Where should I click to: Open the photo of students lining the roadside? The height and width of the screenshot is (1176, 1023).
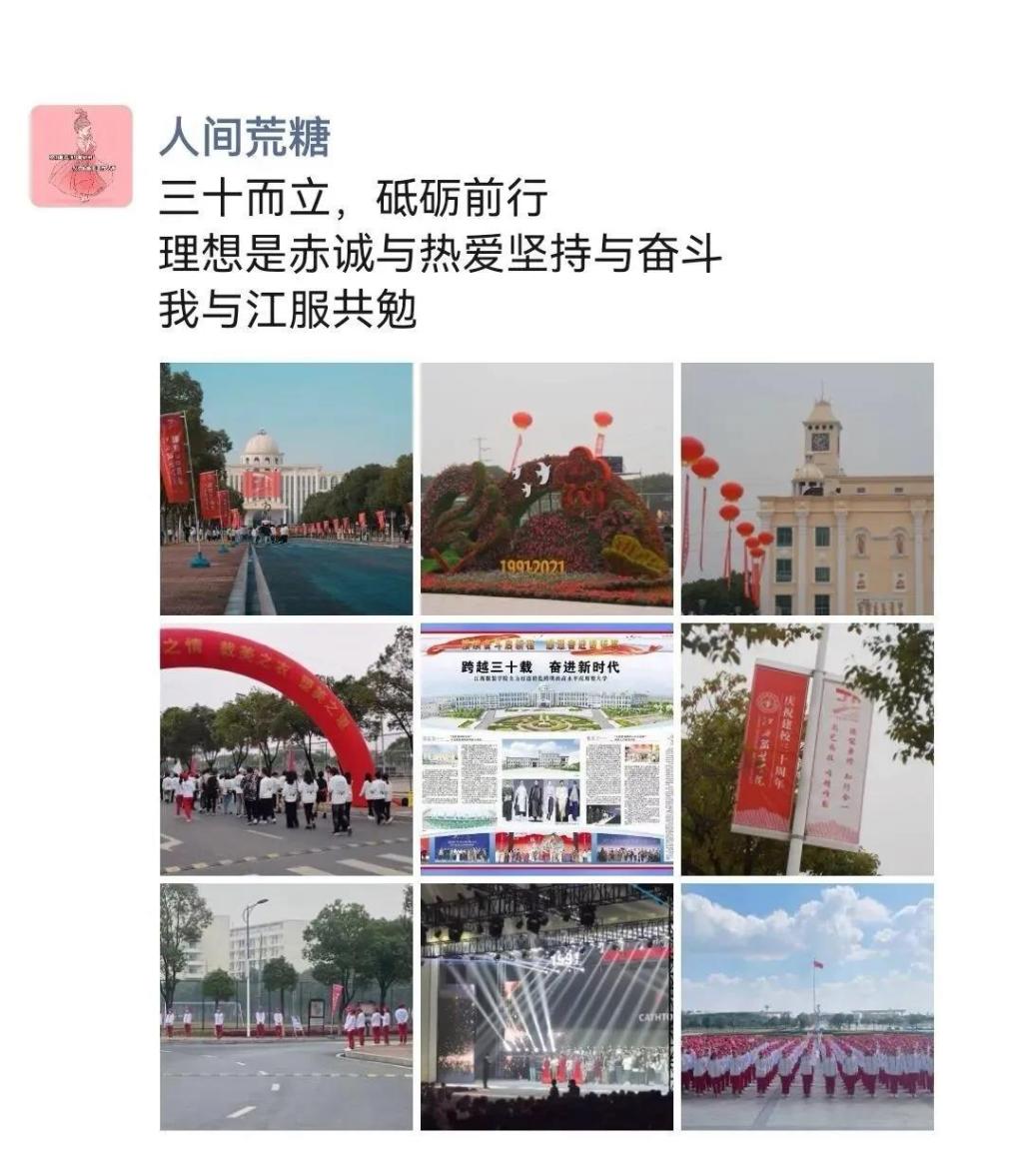click(x=286, y=1007)
